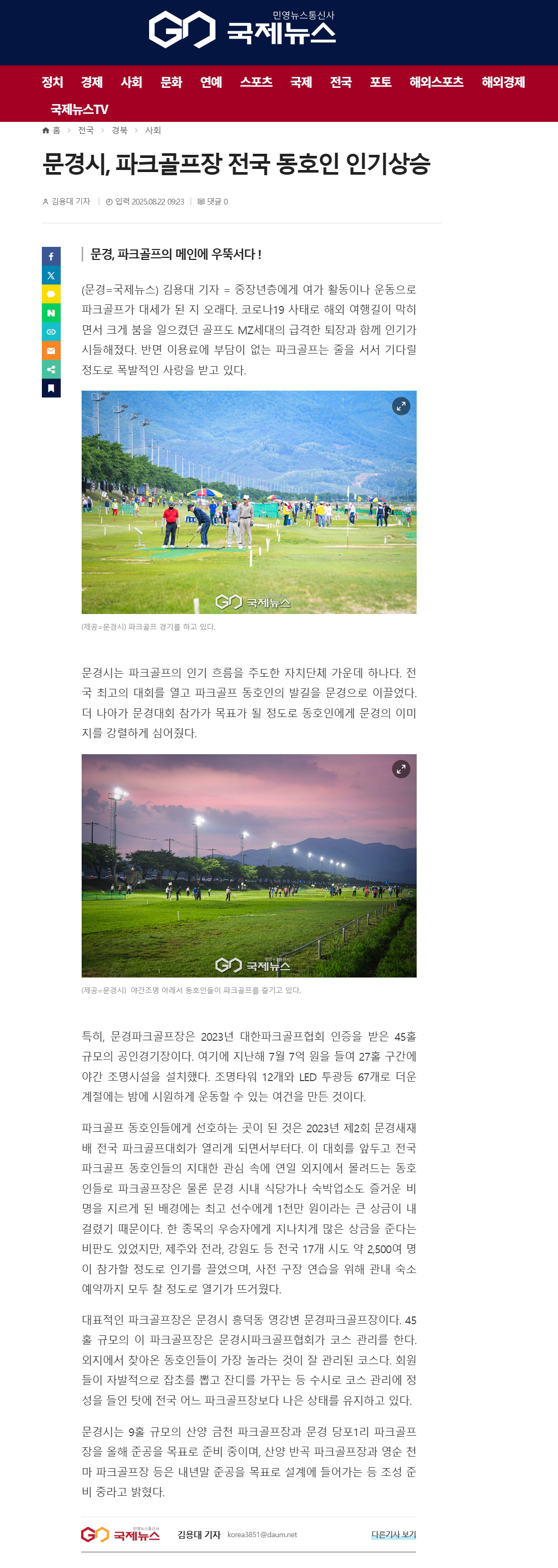Share the article on Facebook
Image resolution: width=558 pixels, height=1568 pixels.
coord(51,257)
